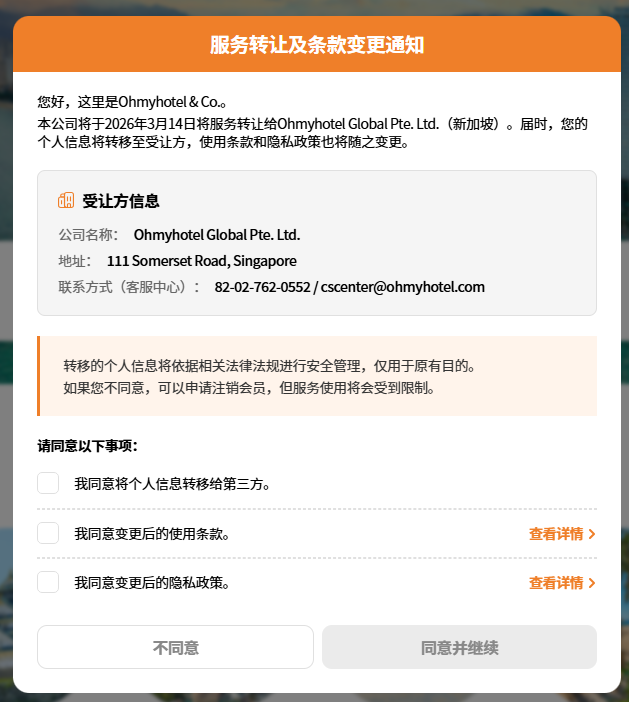Check the box agreeing to transfer personal information
629x702 pixels.
[48, 484]
